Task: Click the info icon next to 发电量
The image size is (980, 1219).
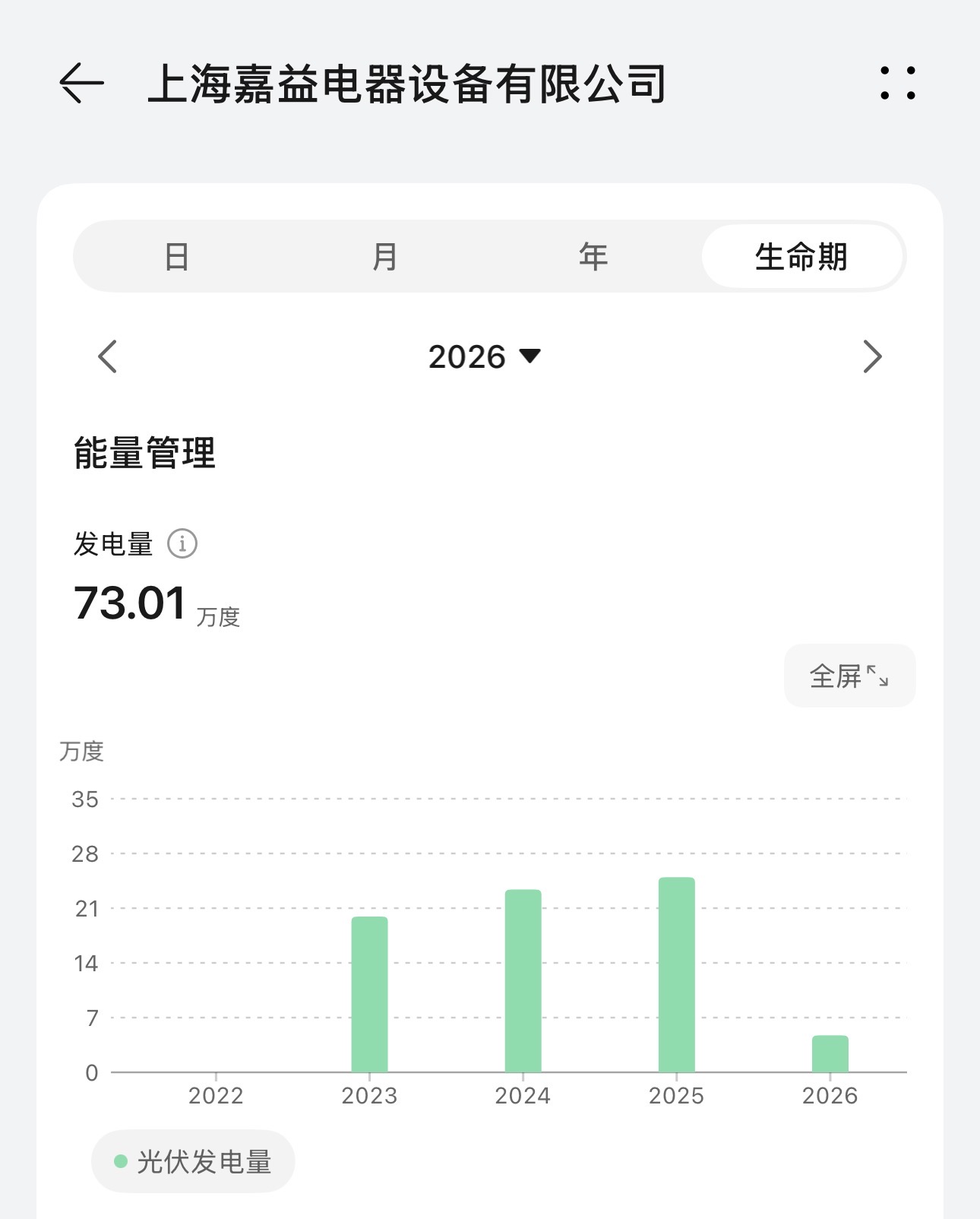Action: (185, 544)
